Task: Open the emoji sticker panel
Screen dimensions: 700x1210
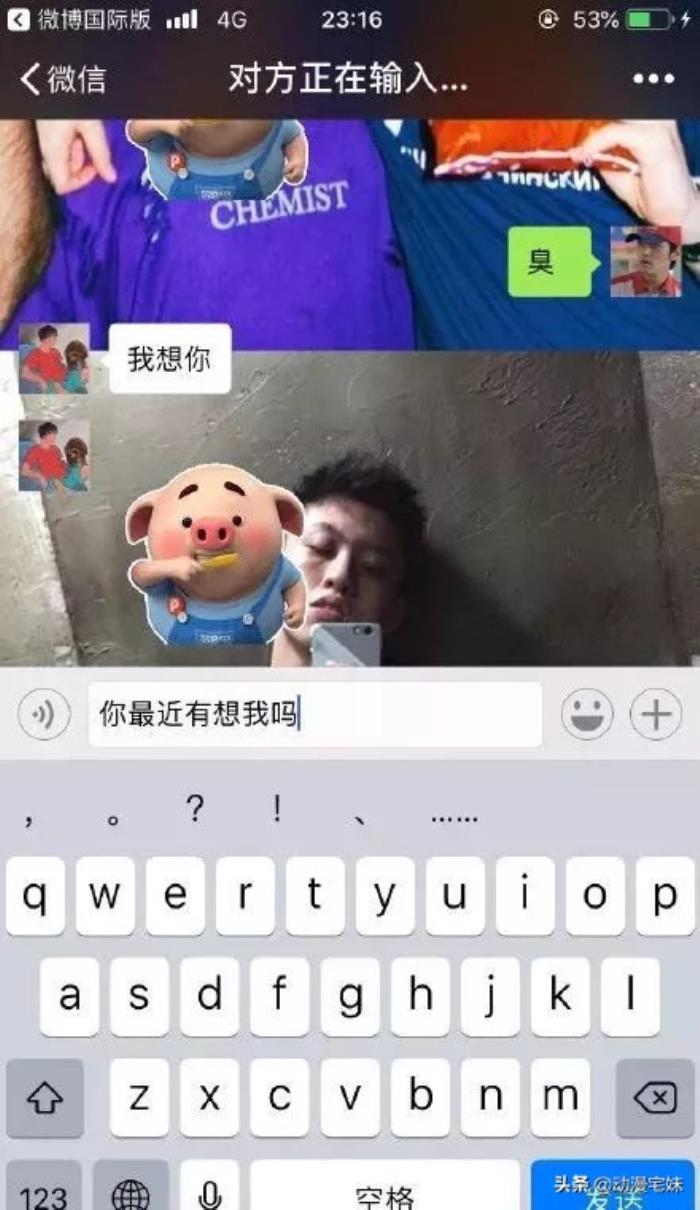Action: 587,715
